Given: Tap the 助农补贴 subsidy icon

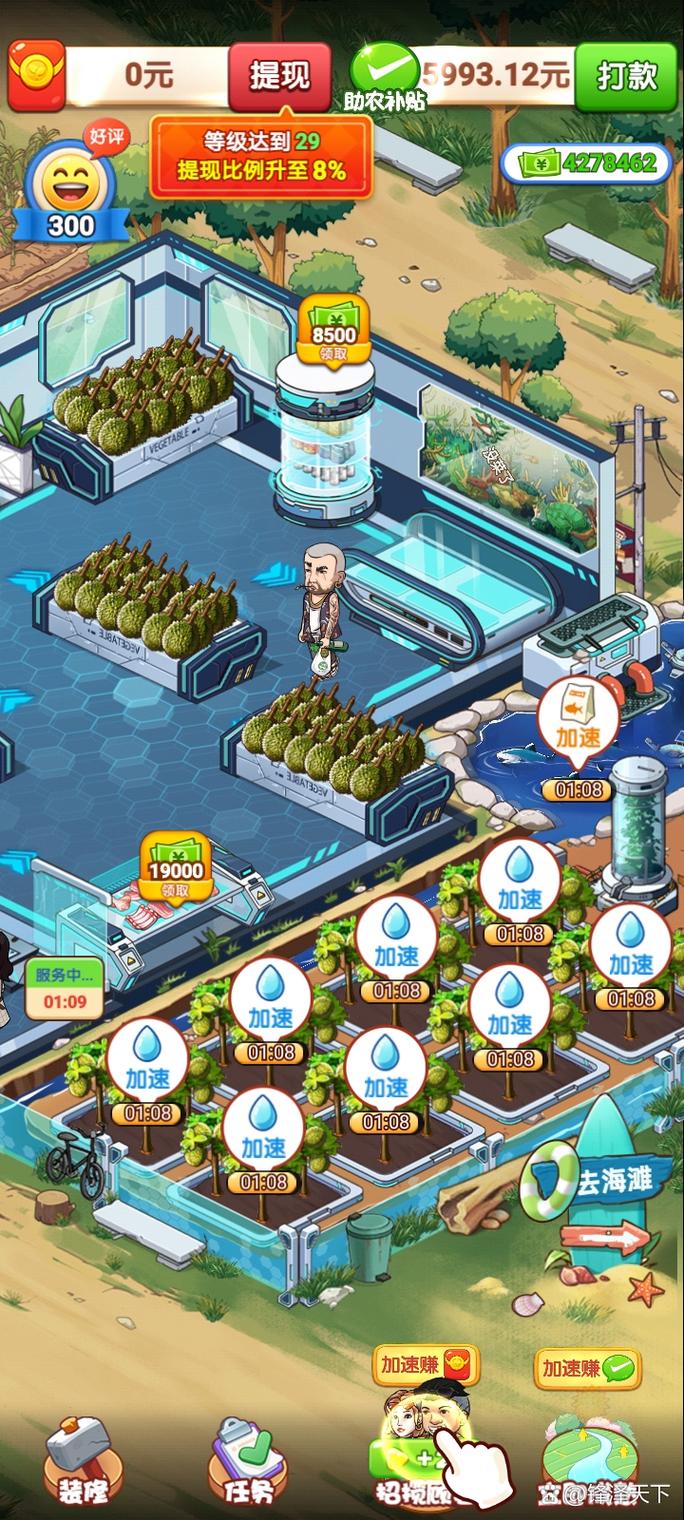Looking at the screenshot, I should 385,74.
